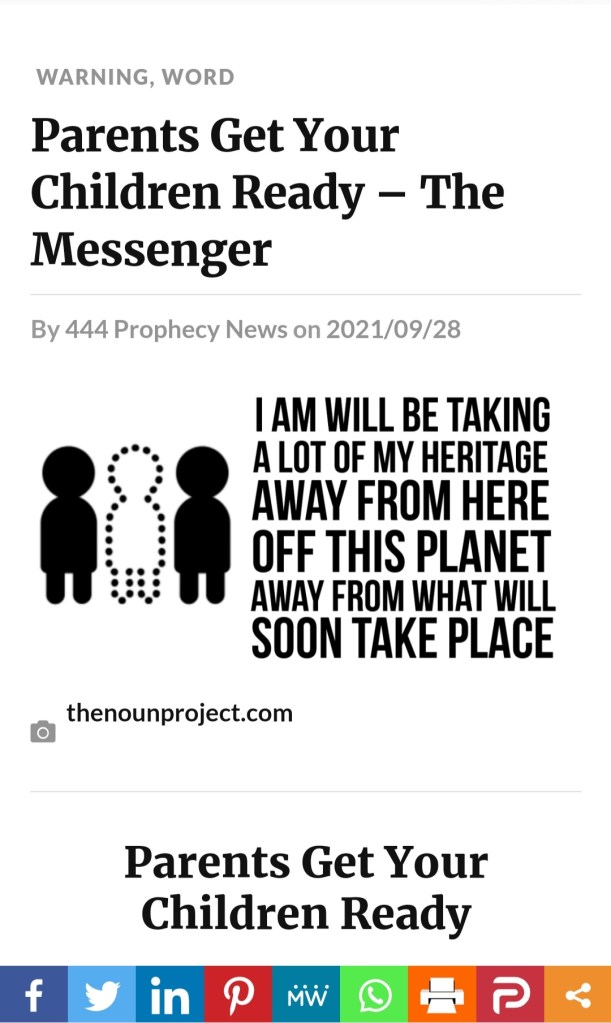Open more sharing options
The image size is (611, 1023).
pyautogui.click(x=577, y=995)
